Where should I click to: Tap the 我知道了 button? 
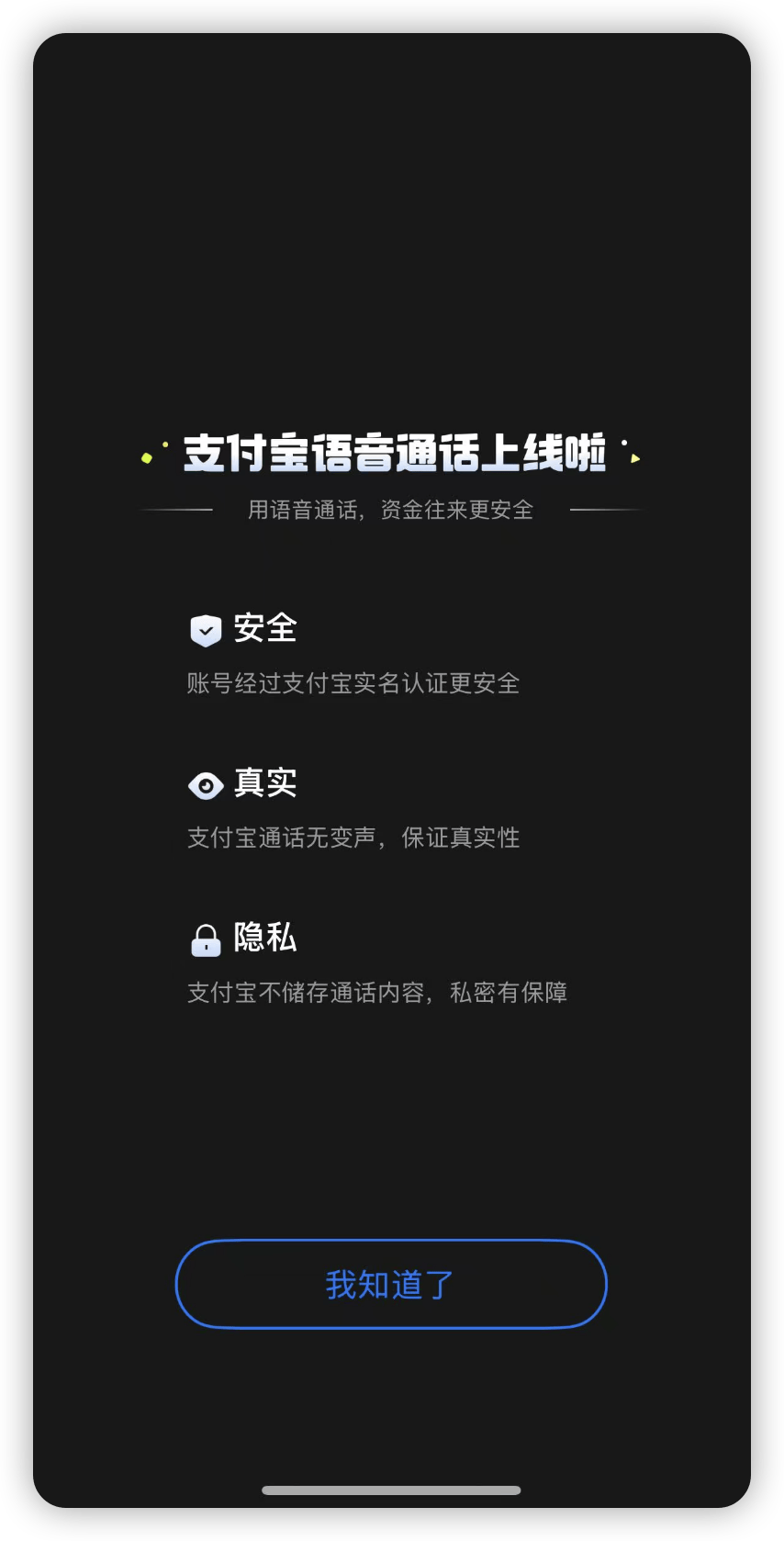coord(391,1284)
